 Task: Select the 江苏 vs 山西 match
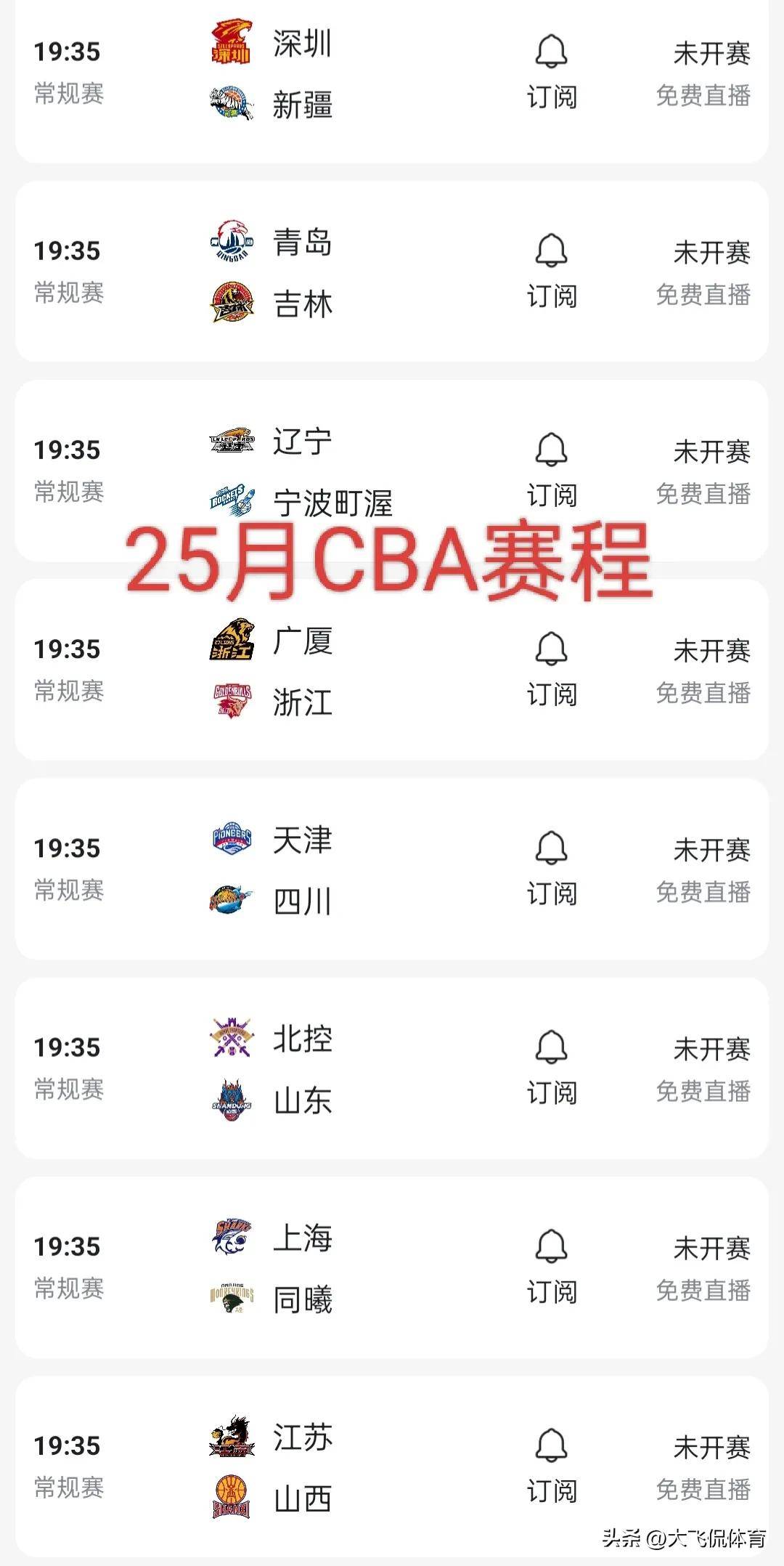pyautogui.click(x=407, y=1466)
